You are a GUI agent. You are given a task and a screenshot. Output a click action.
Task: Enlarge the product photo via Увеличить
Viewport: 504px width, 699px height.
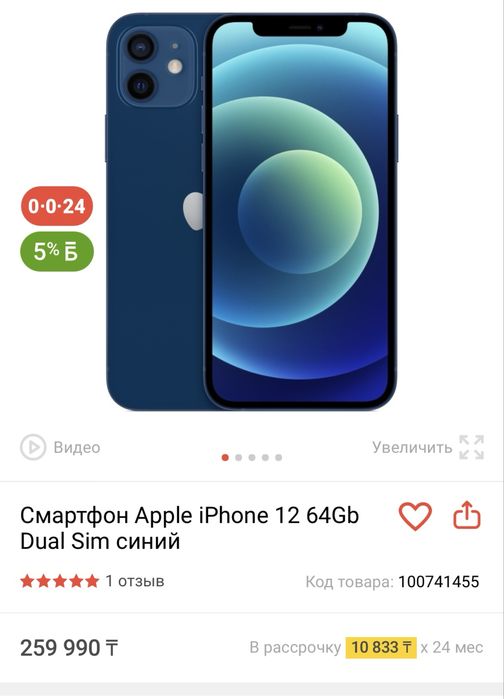[428, 447]
